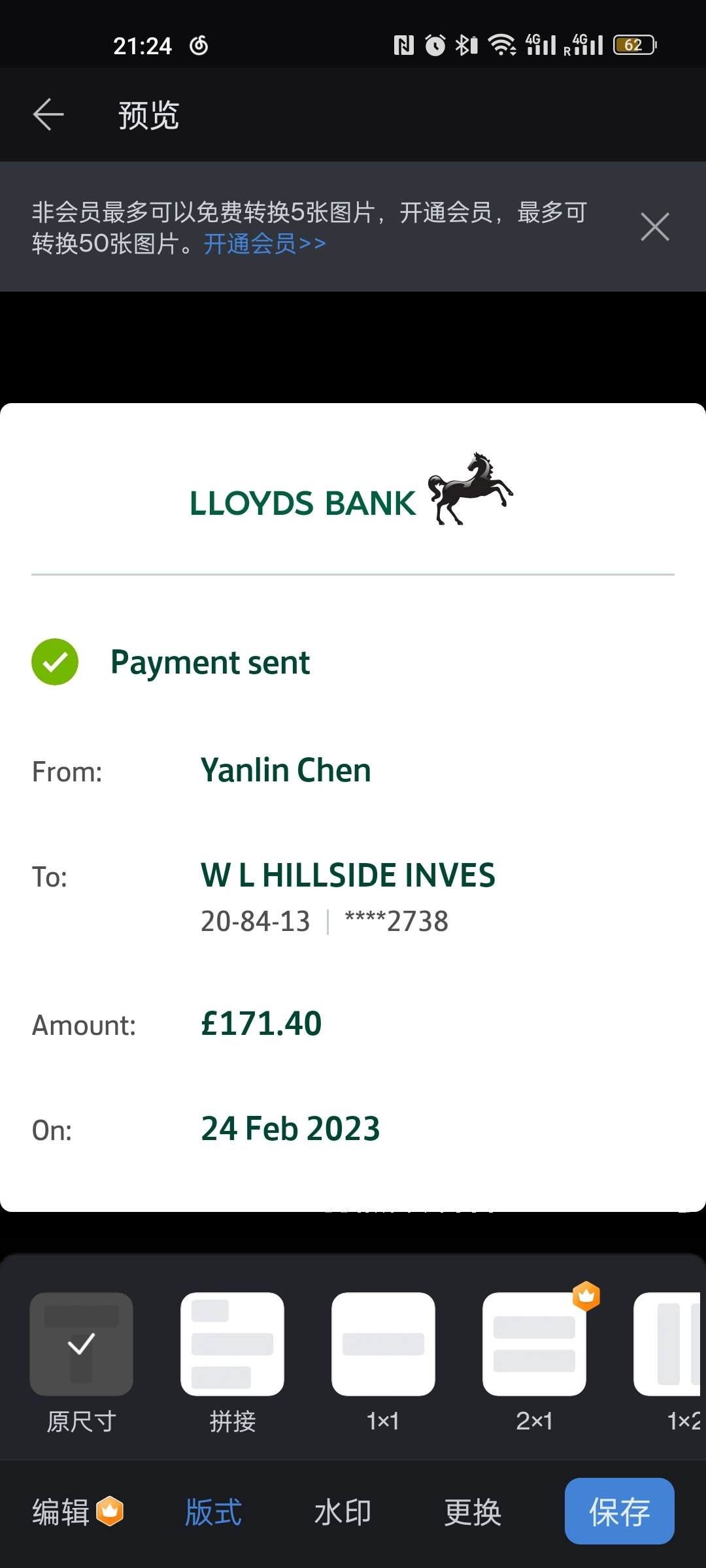Open the 开通会员>> membership link
Viewport: 706px width, 1568px height.
point(264,244)
